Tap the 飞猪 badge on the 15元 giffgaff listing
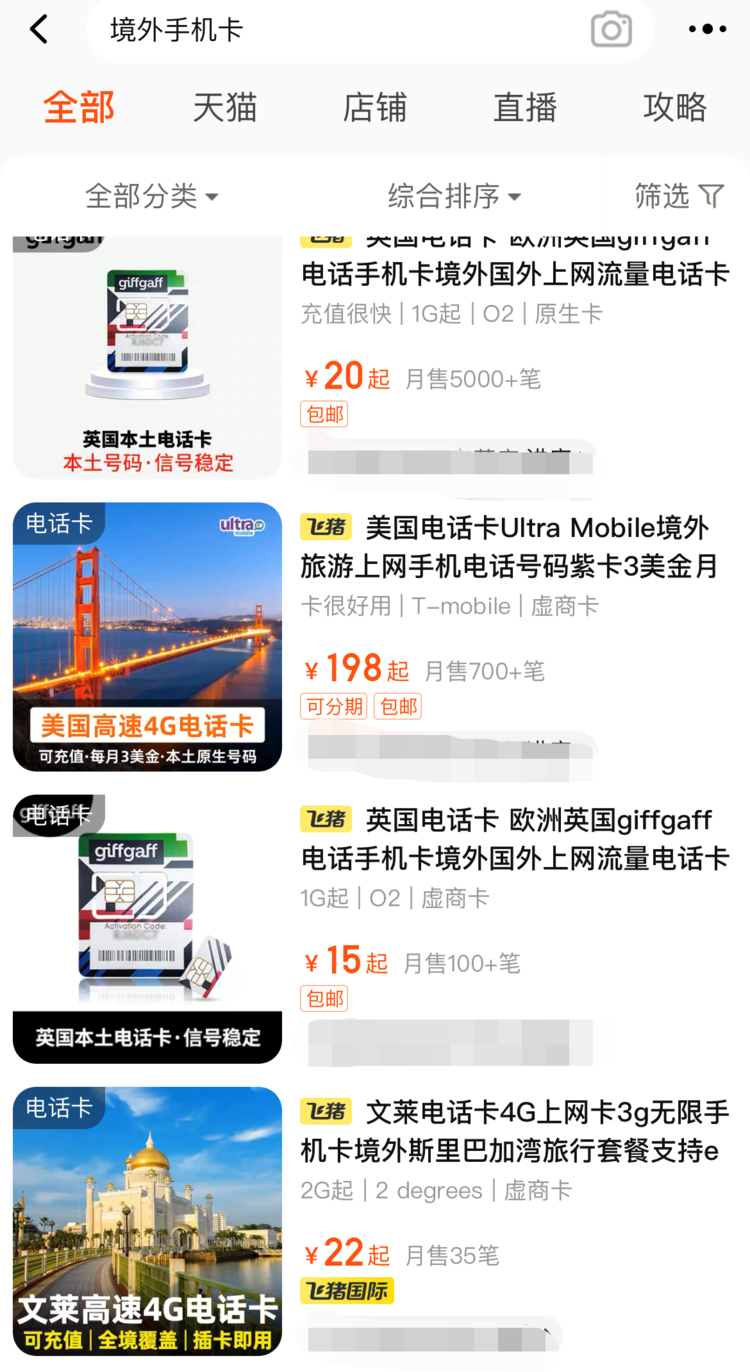This screenshot has height=1372, width=750. [325, 819]
